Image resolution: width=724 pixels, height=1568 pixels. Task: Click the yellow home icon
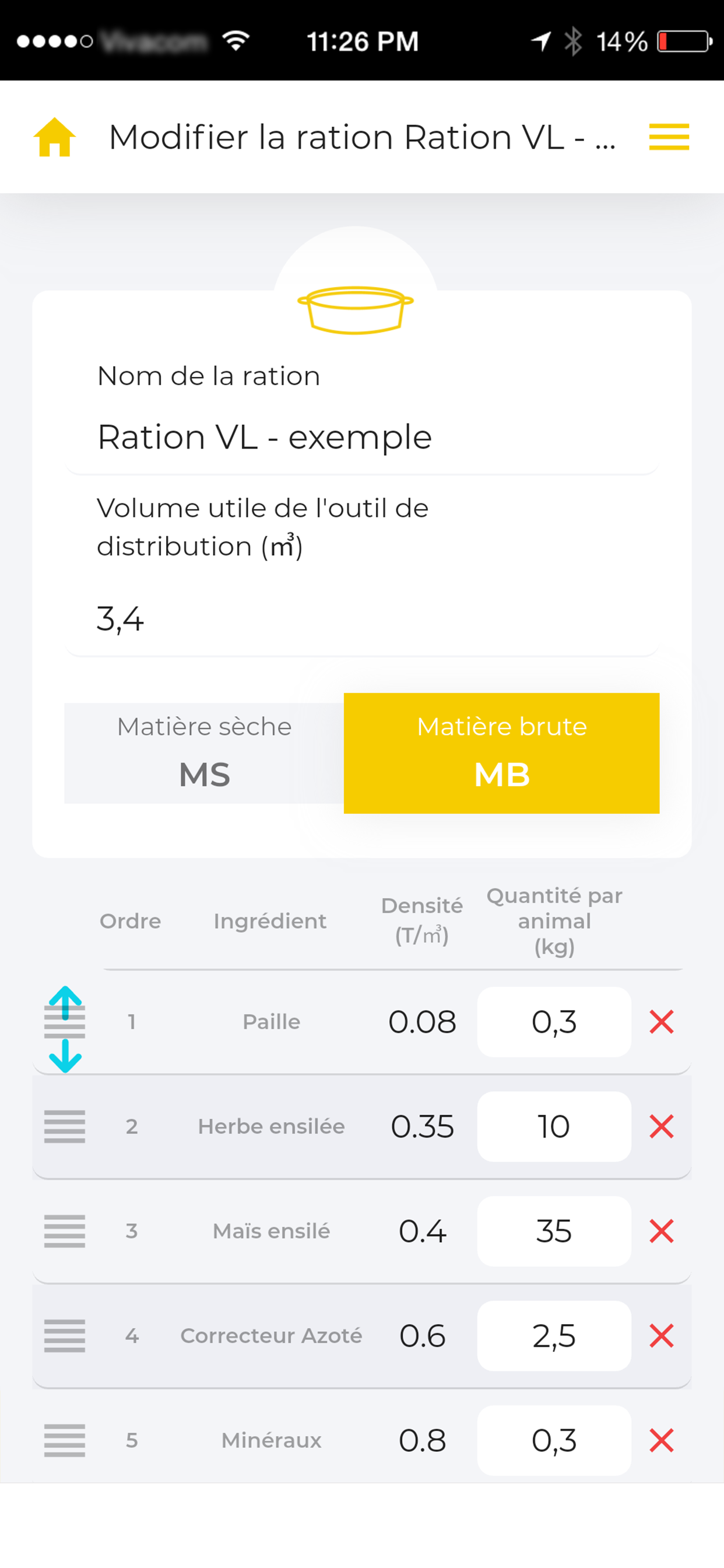pos(54,136)
